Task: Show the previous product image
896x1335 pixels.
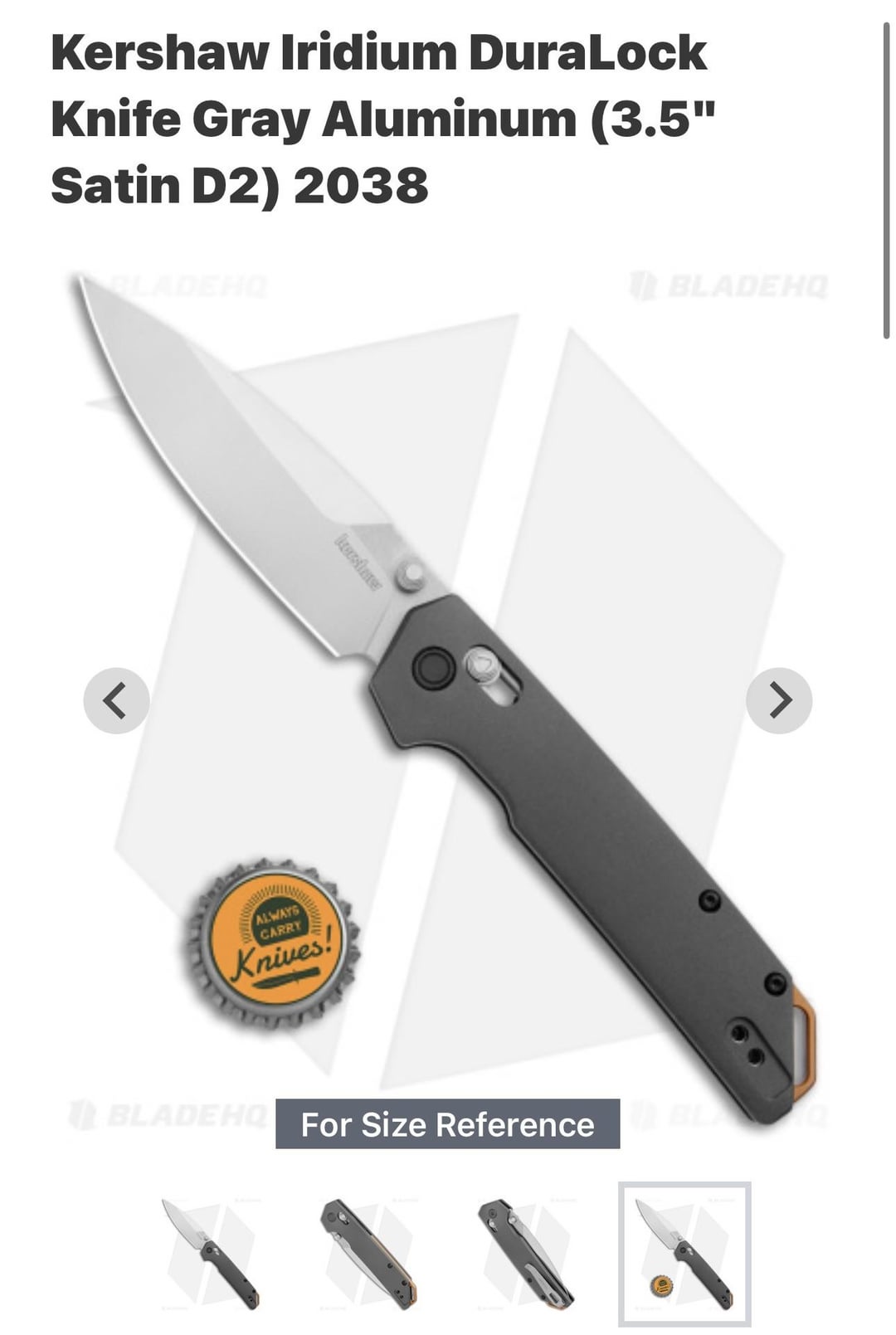Action: [x=116, y=700]
